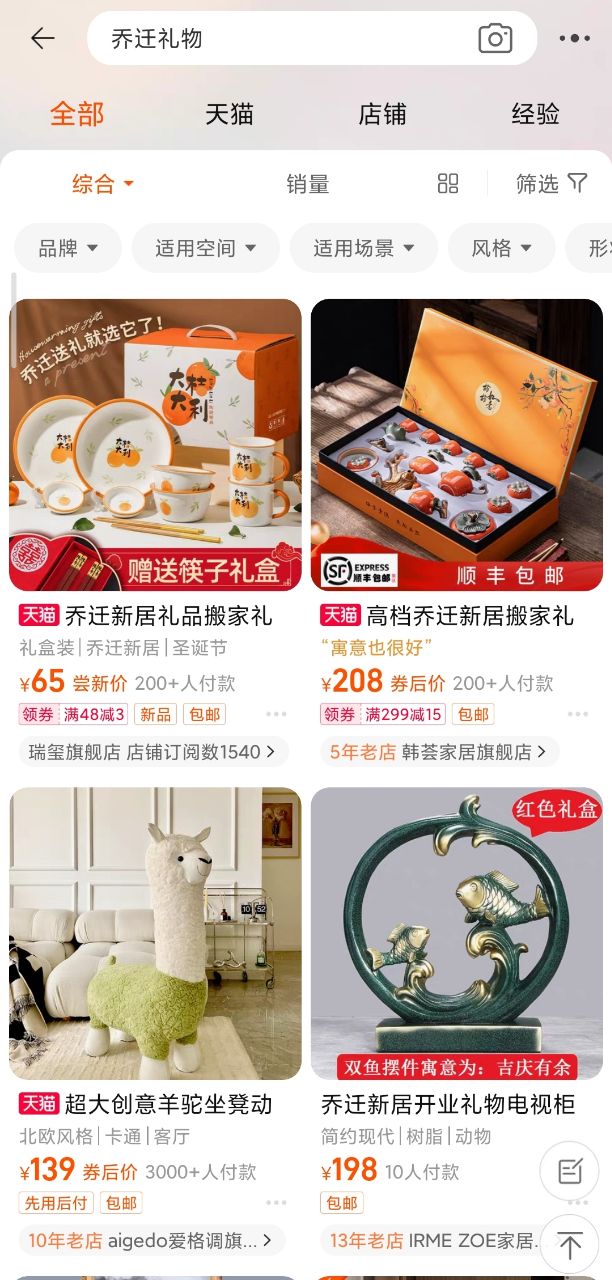Open the 乔迁新居礼品搬家礼 tableware product
Image resolution: width=612 pixels, height=1280 pixels.
tap(155, 445)
